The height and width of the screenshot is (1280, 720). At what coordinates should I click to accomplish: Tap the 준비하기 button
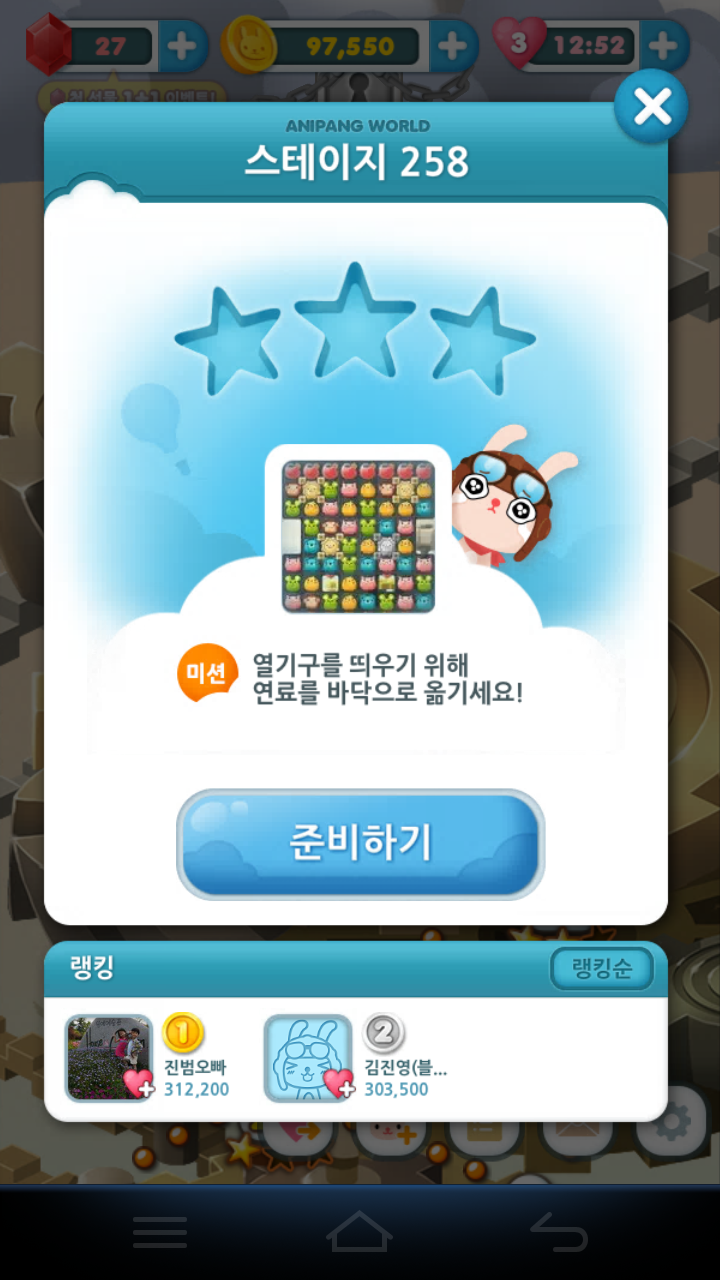[x=360, y=843]
